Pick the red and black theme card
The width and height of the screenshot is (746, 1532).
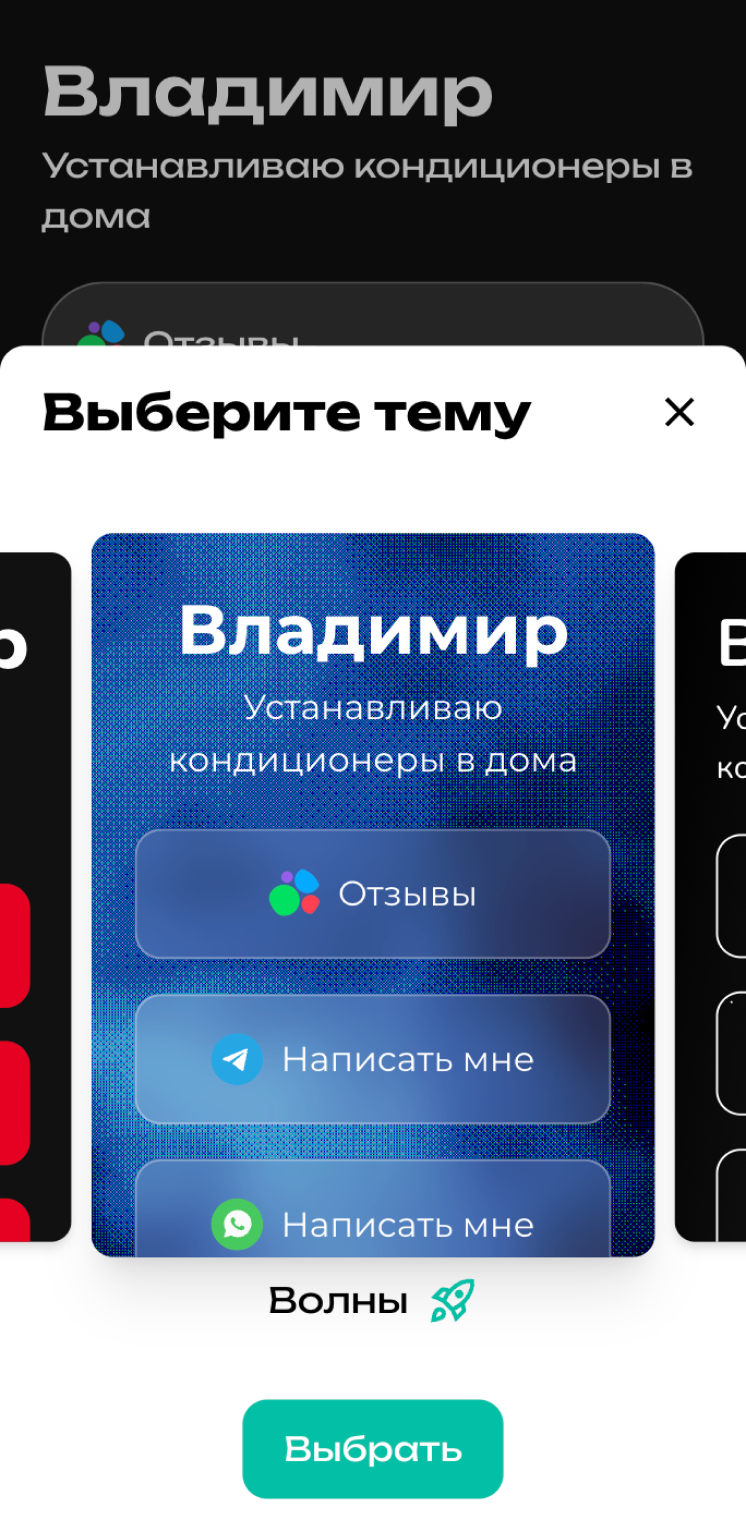[x=34, y=896]
